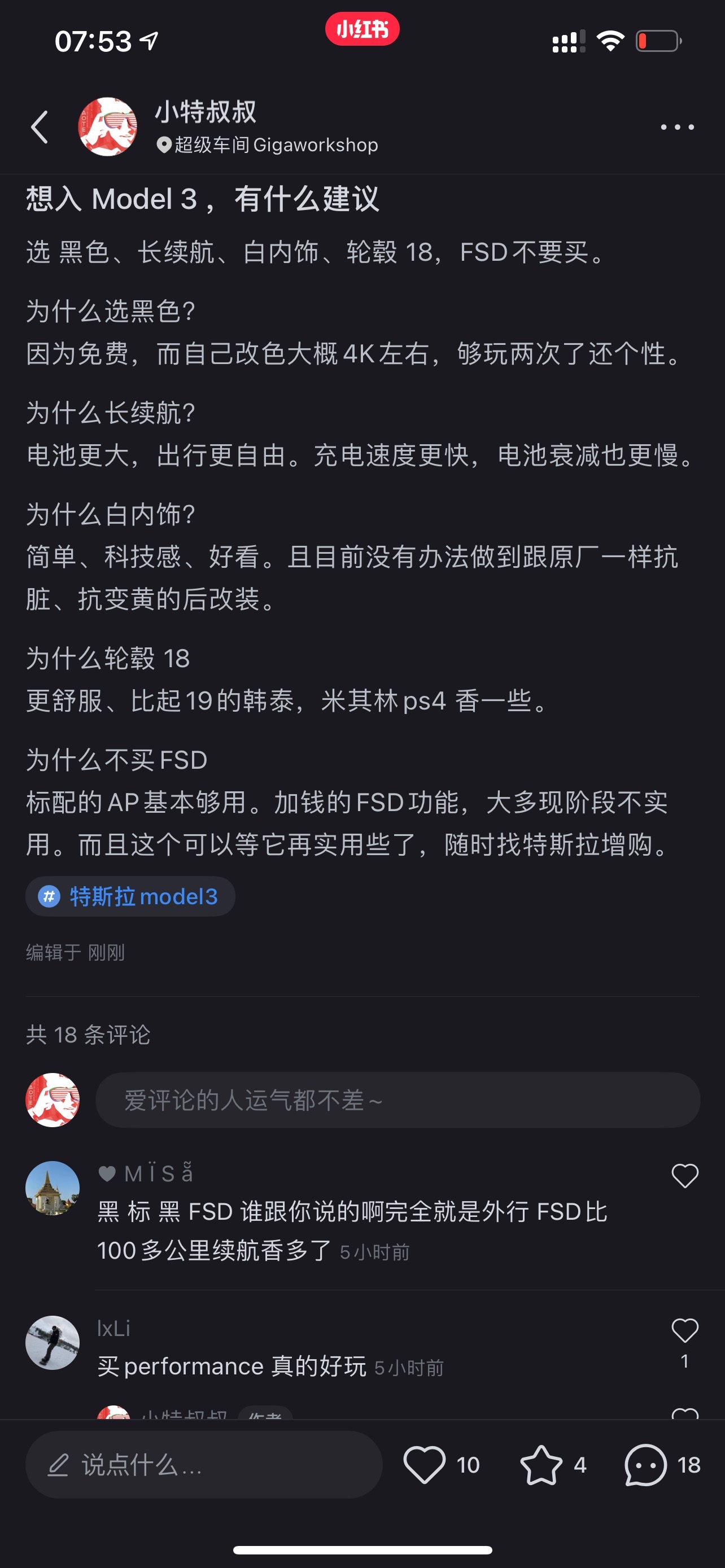The width and height of the screenshot is (725, 1568).
Task: Tap 编辑于 刚刚 edit timestamp
Action: 75,953
